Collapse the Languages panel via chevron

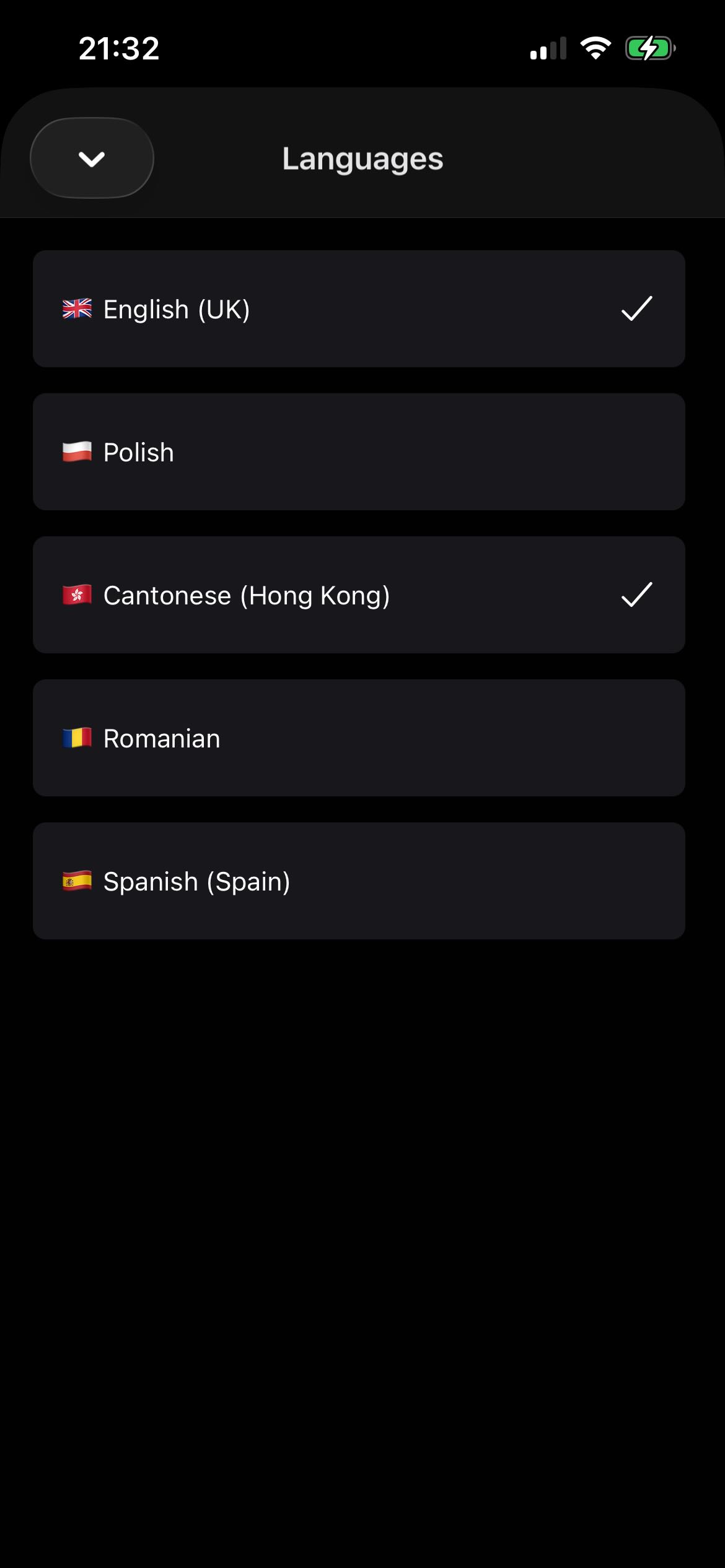pos(91,158)
